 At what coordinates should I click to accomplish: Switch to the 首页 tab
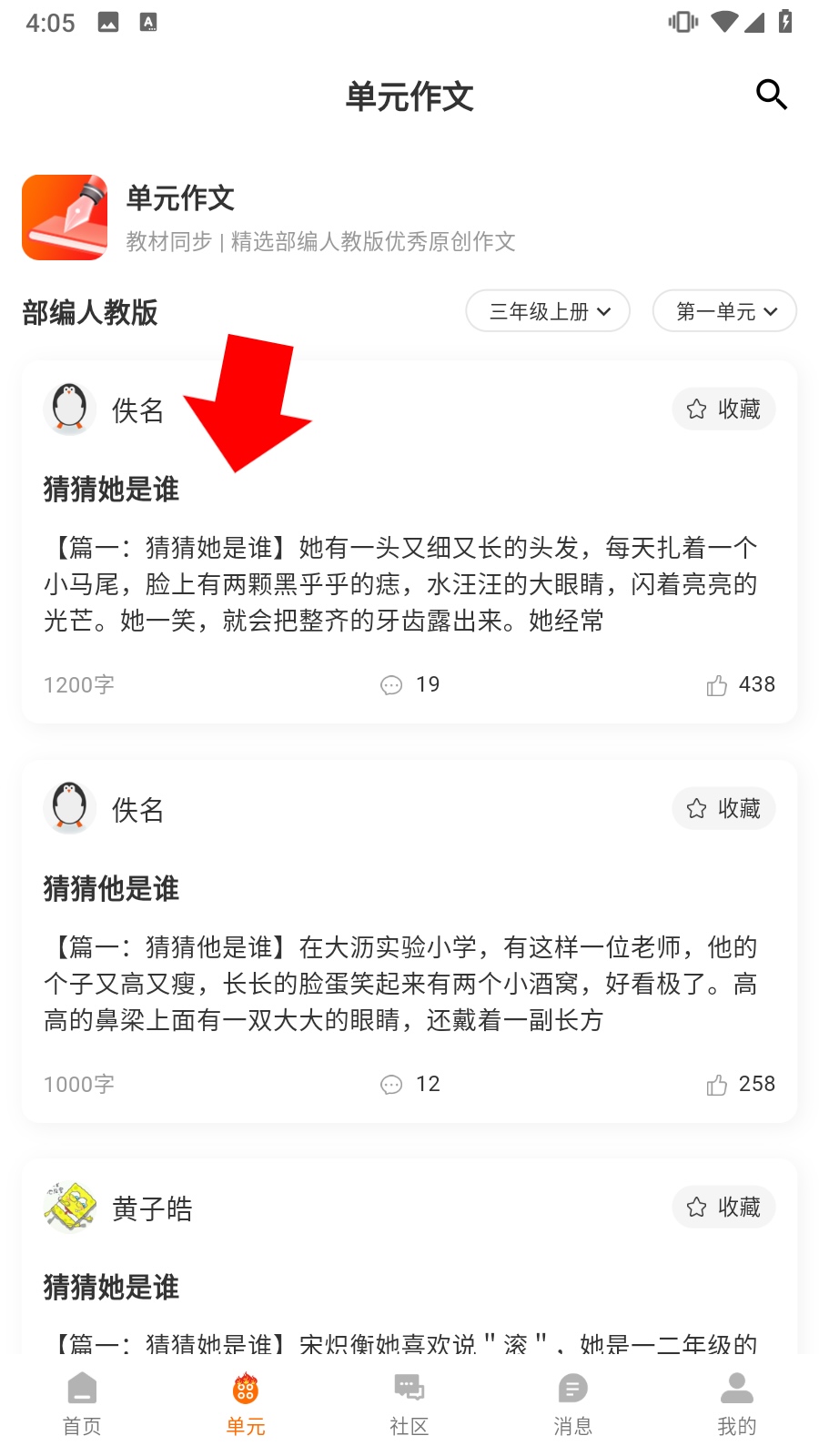pos(82,1404)
